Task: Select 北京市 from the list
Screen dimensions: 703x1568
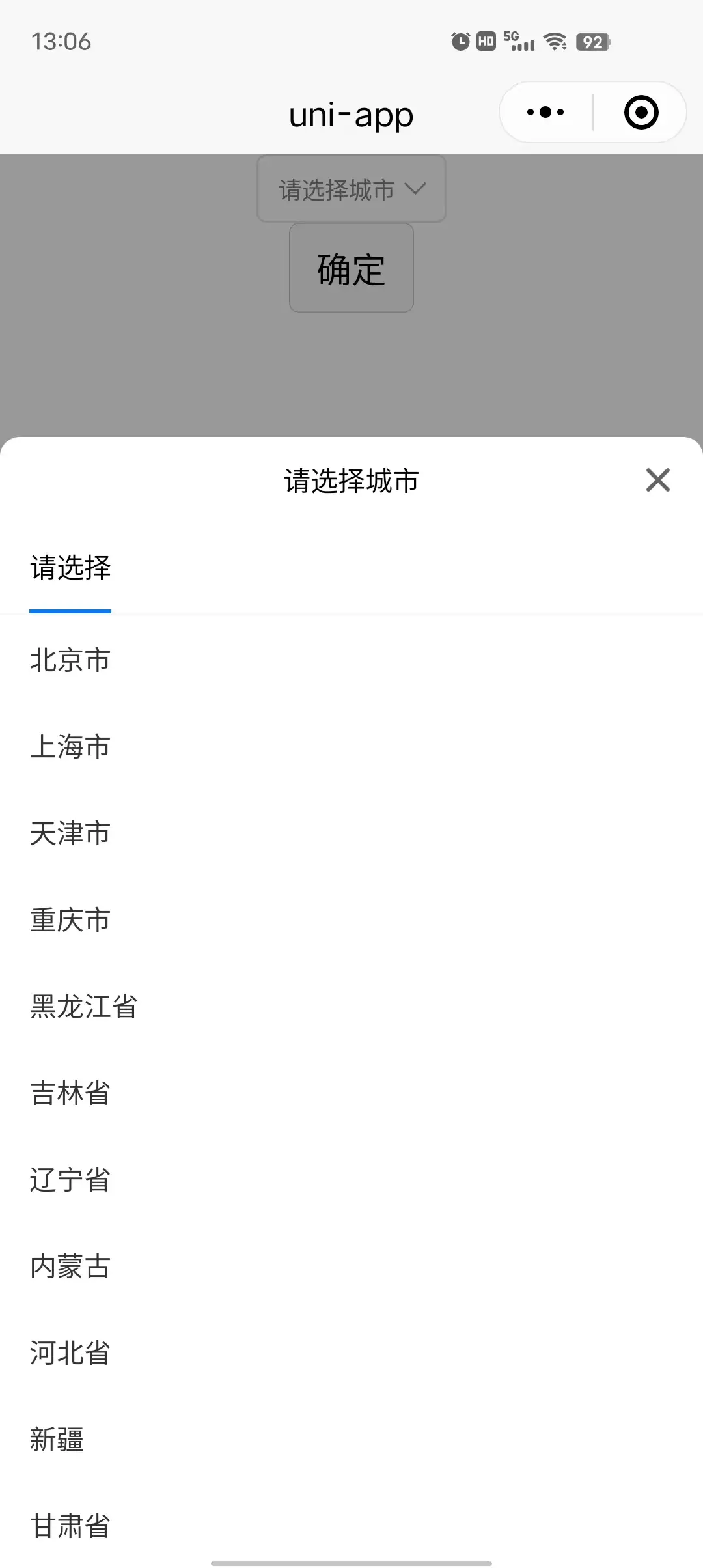Action: [x=351, y=660]
